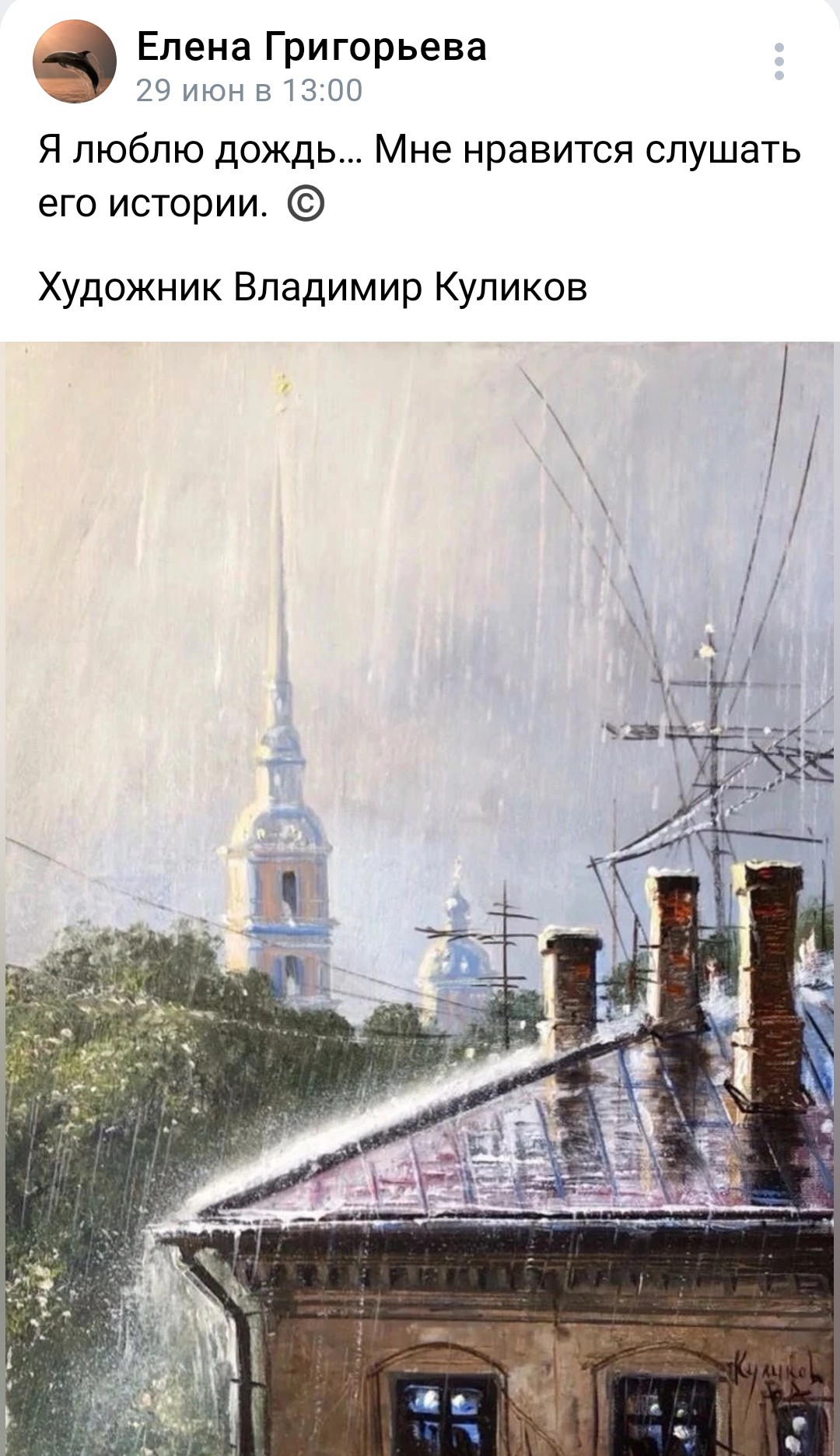
Task: Open Елена Григорьева's profile avatar
Action: pos(75,61)
